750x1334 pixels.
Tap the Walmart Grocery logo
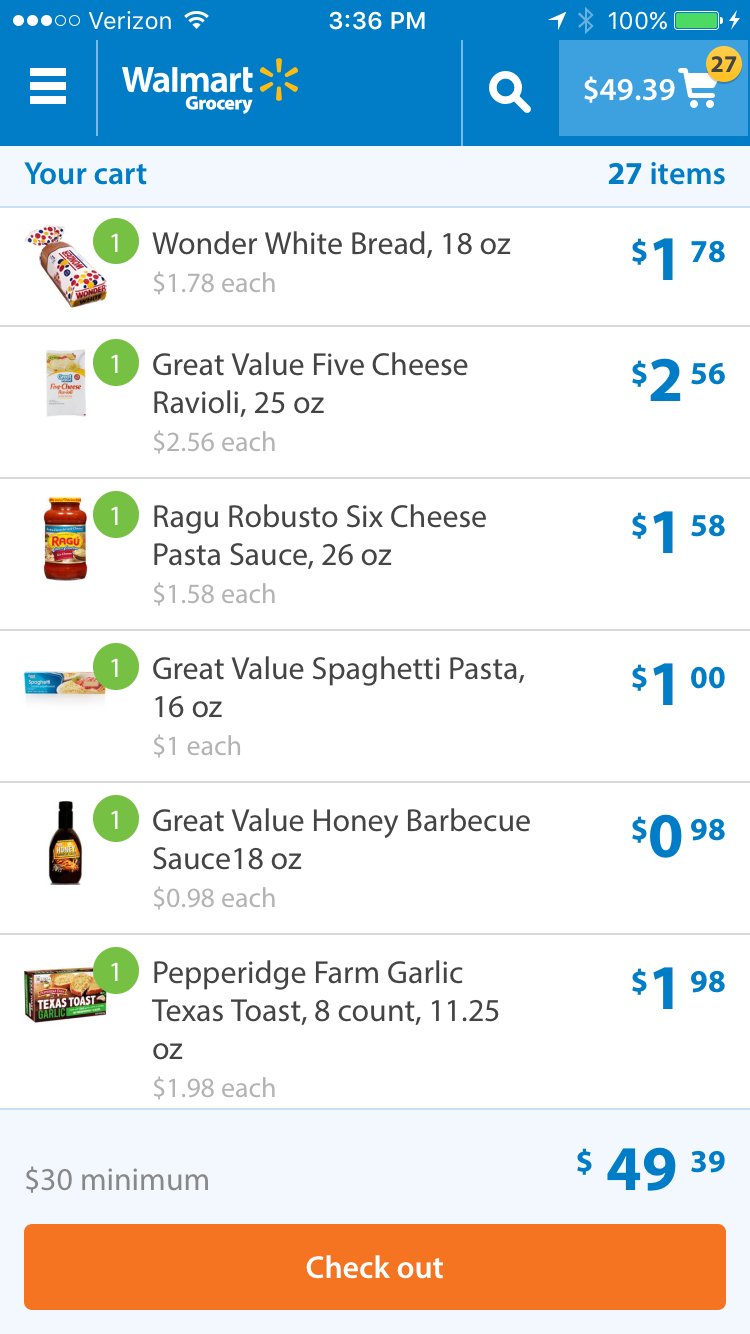[x=210, y=87]
